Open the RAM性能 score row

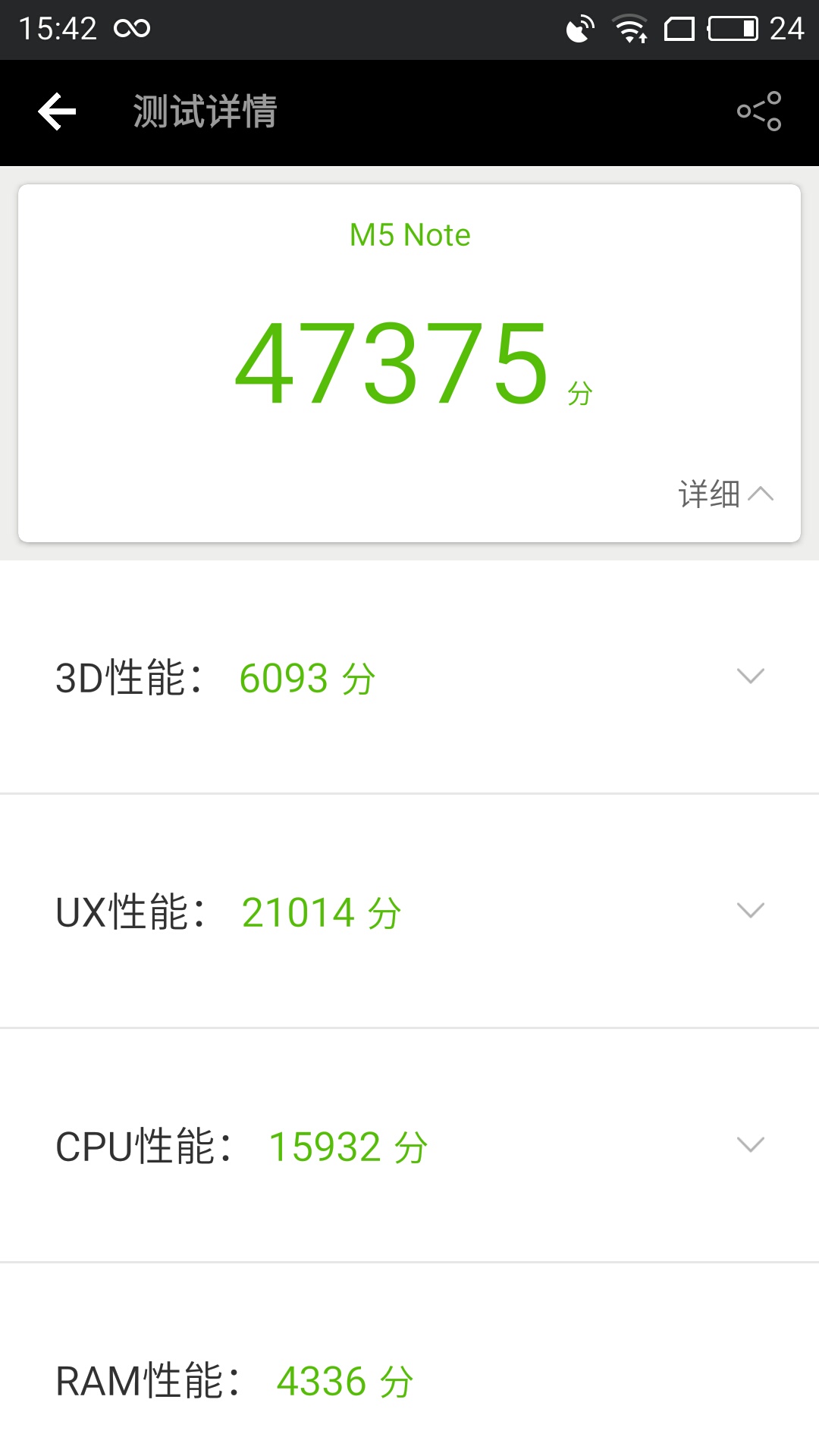coord(409,1380)
